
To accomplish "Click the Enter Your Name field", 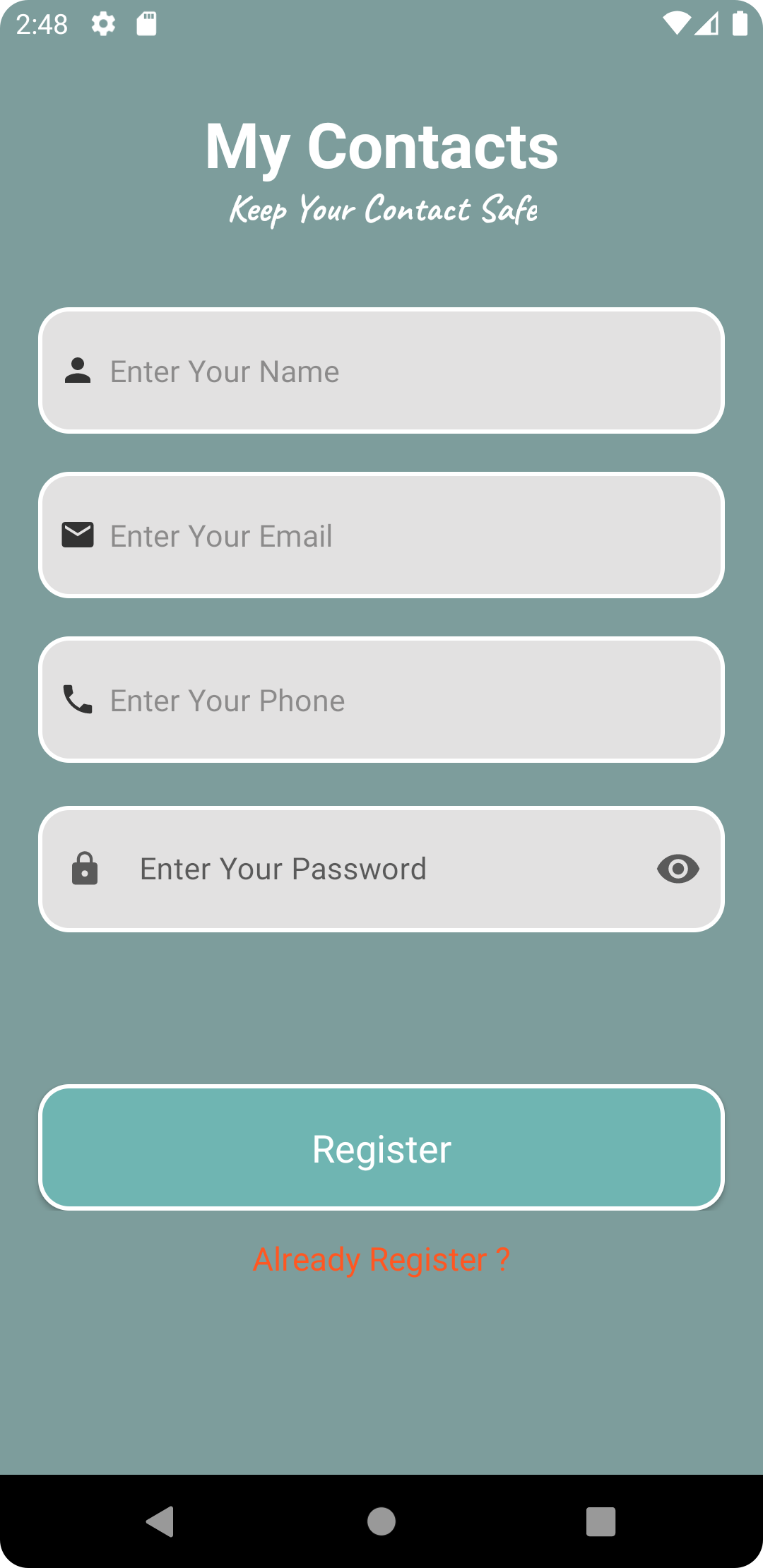I will point(381,370).
